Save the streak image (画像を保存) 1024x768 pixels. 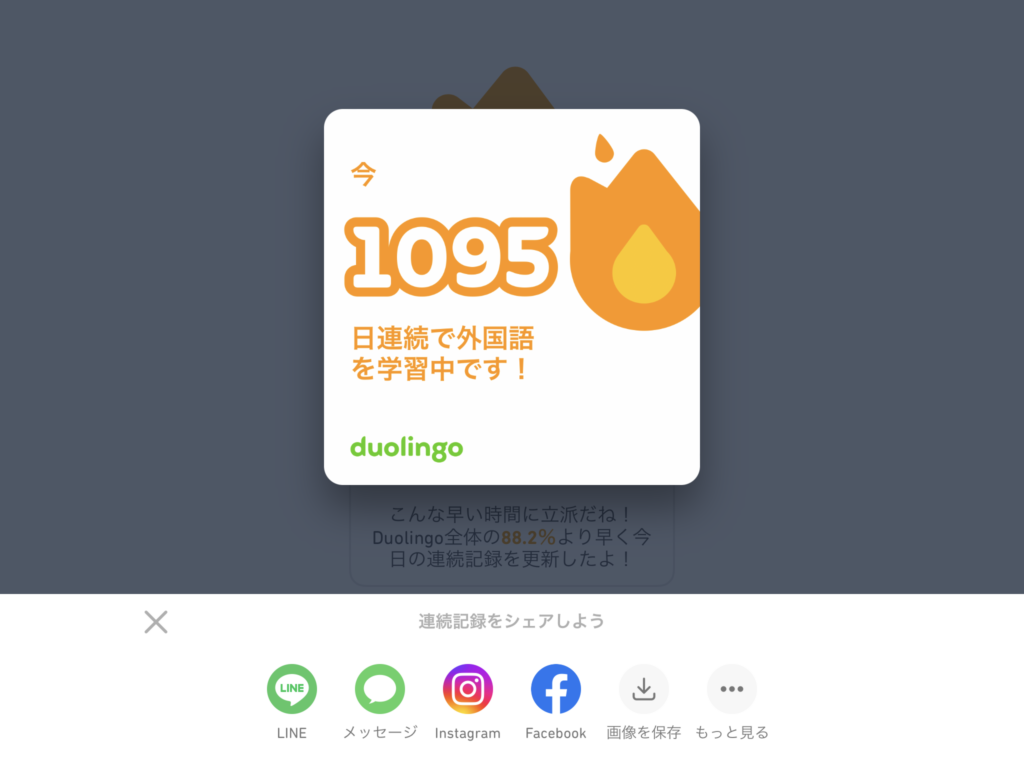point(644,690)
